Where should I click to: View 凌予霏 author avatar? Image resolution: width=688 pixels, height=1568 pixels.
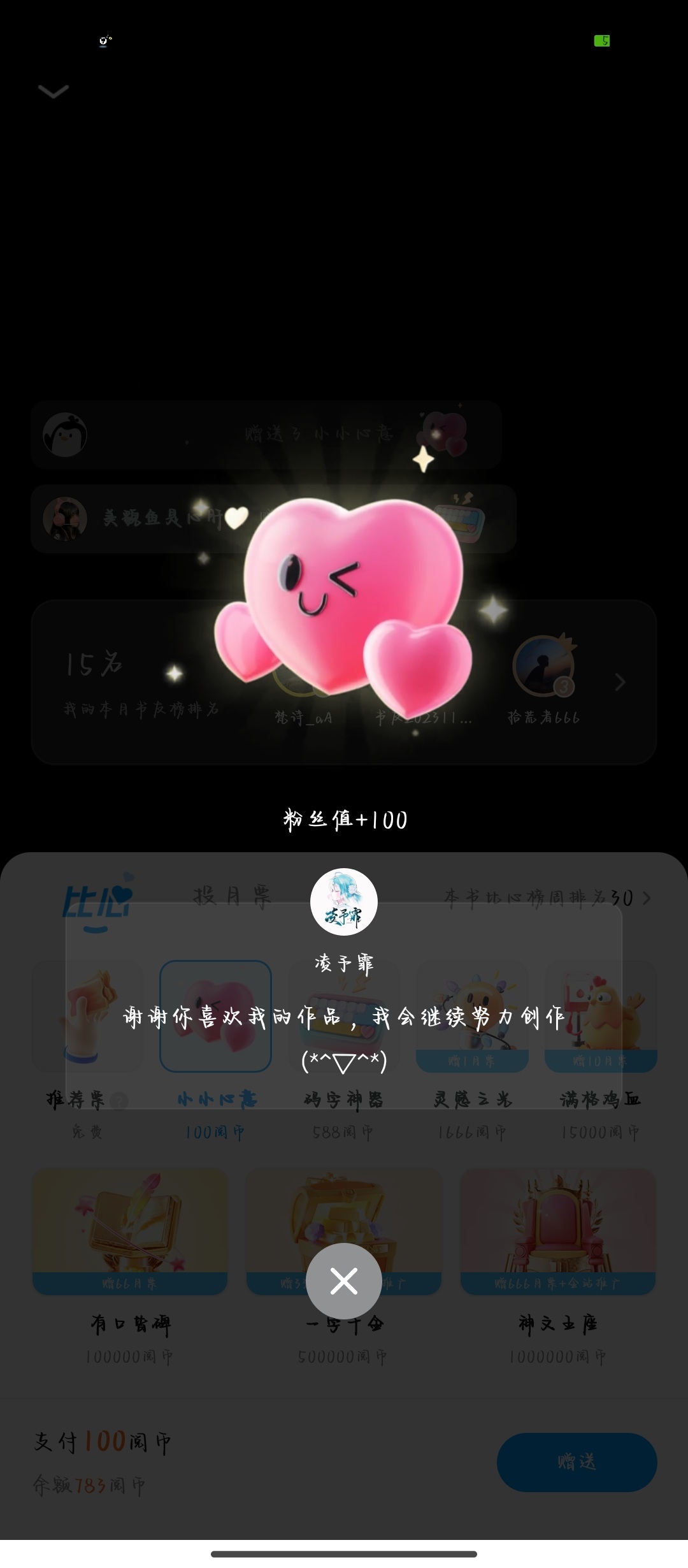tap(344, 902)
